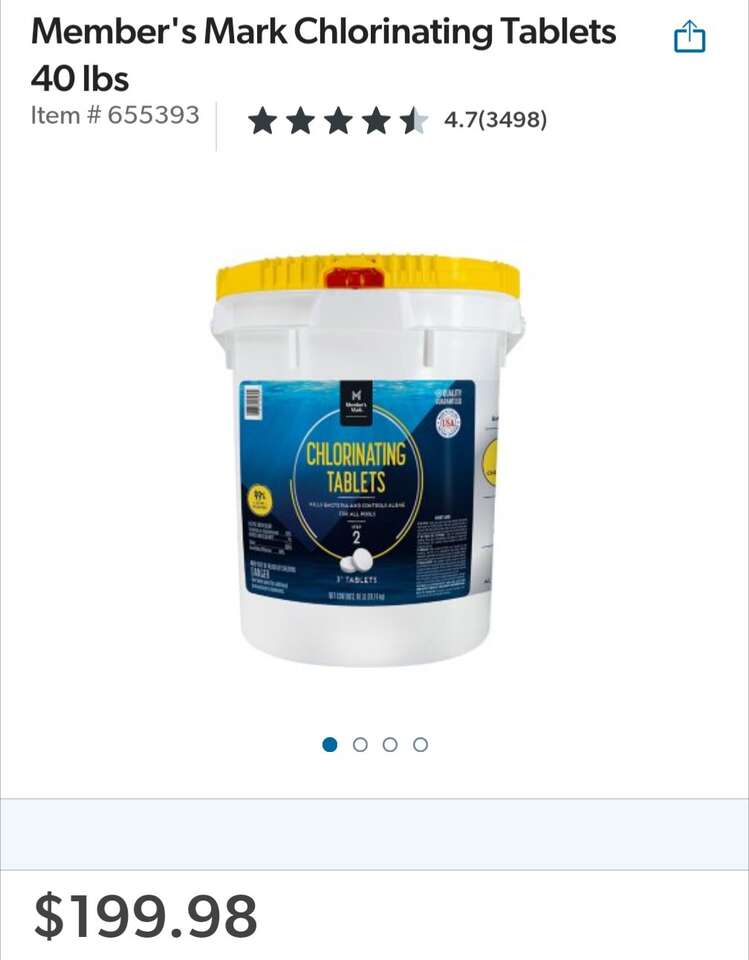Jump to the third product image dot
The image size is (749, 960).
[390, 744]
